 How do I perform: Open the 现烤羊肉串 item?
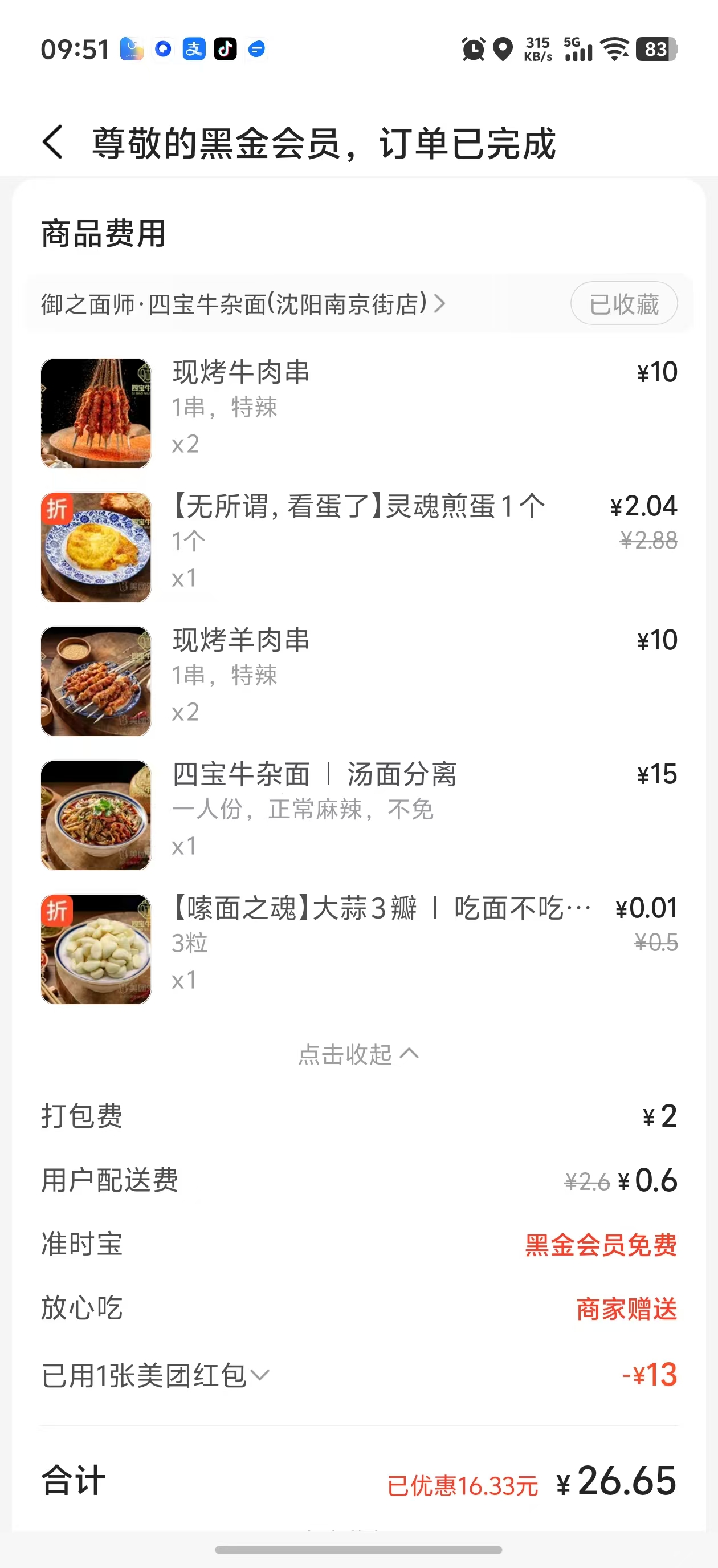(241, 640)
